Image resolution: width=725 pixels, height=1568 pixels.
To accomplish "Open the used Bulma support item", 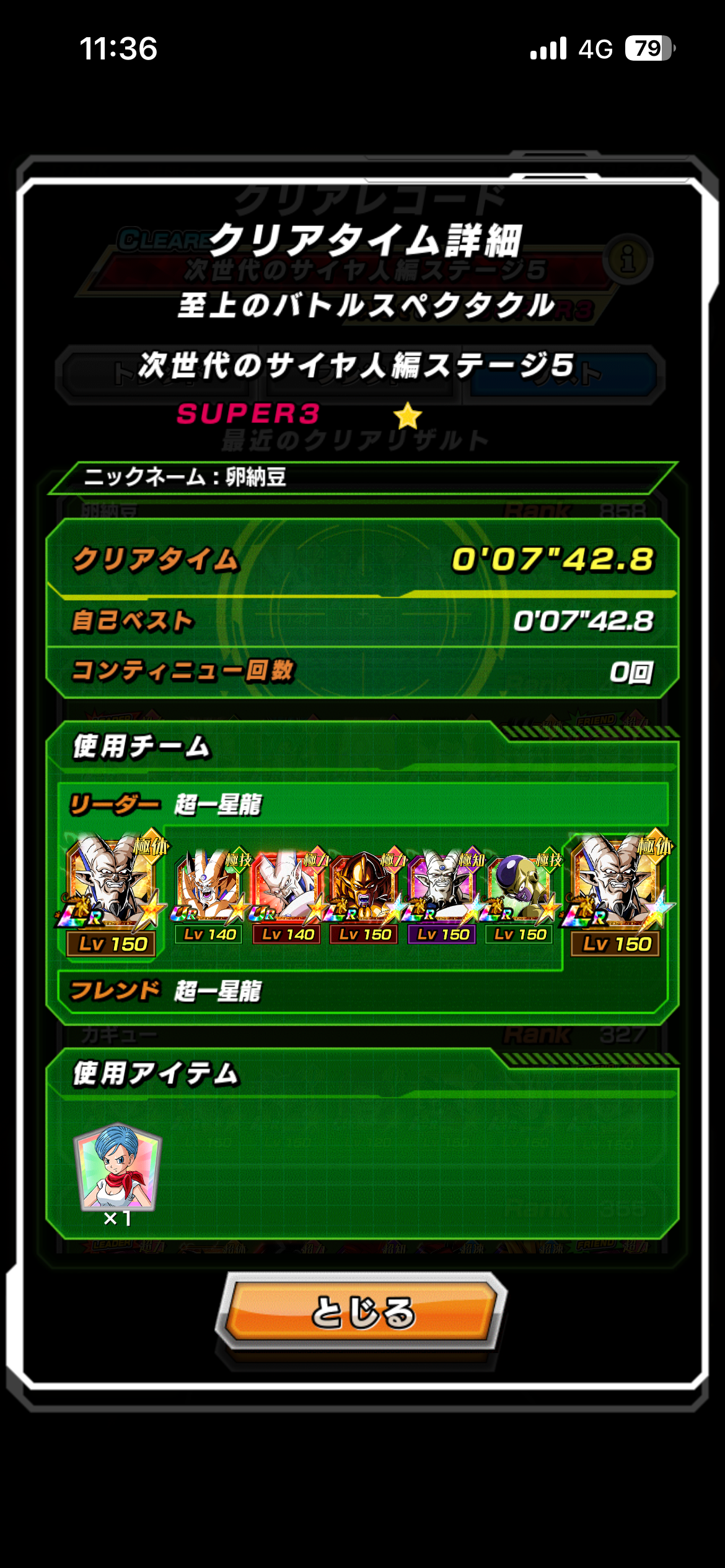I will 117,1167.
